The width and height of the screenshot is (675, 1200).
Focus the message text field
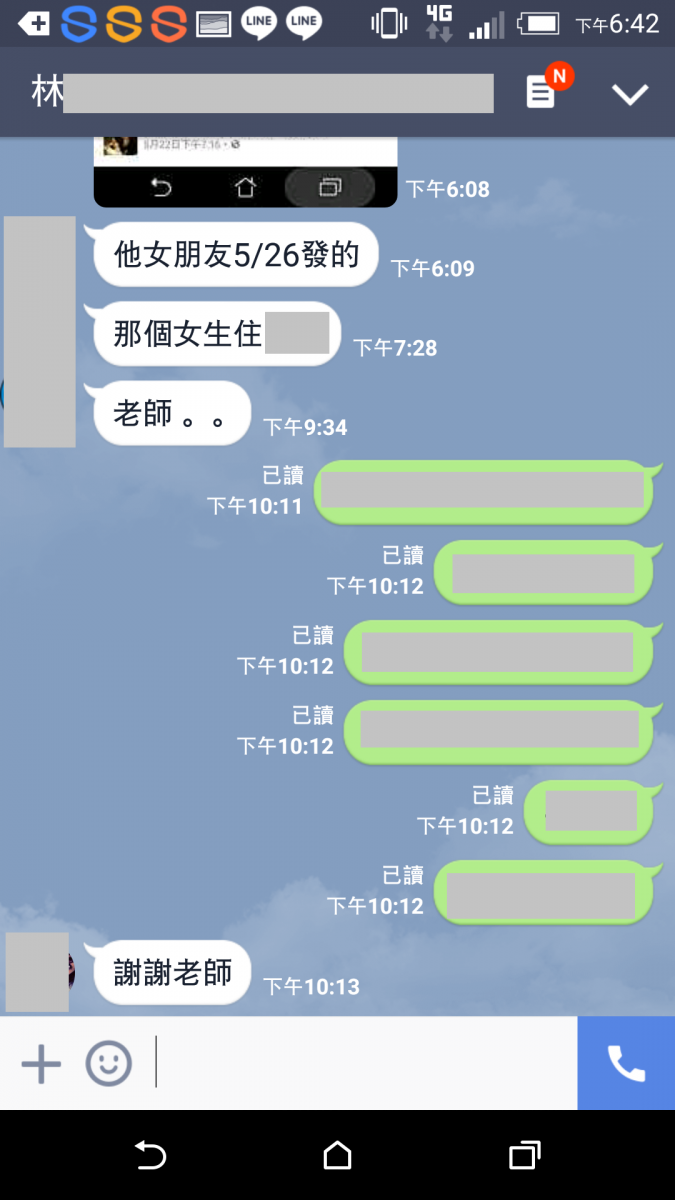pyautogui.click(x=360, y=1064)
